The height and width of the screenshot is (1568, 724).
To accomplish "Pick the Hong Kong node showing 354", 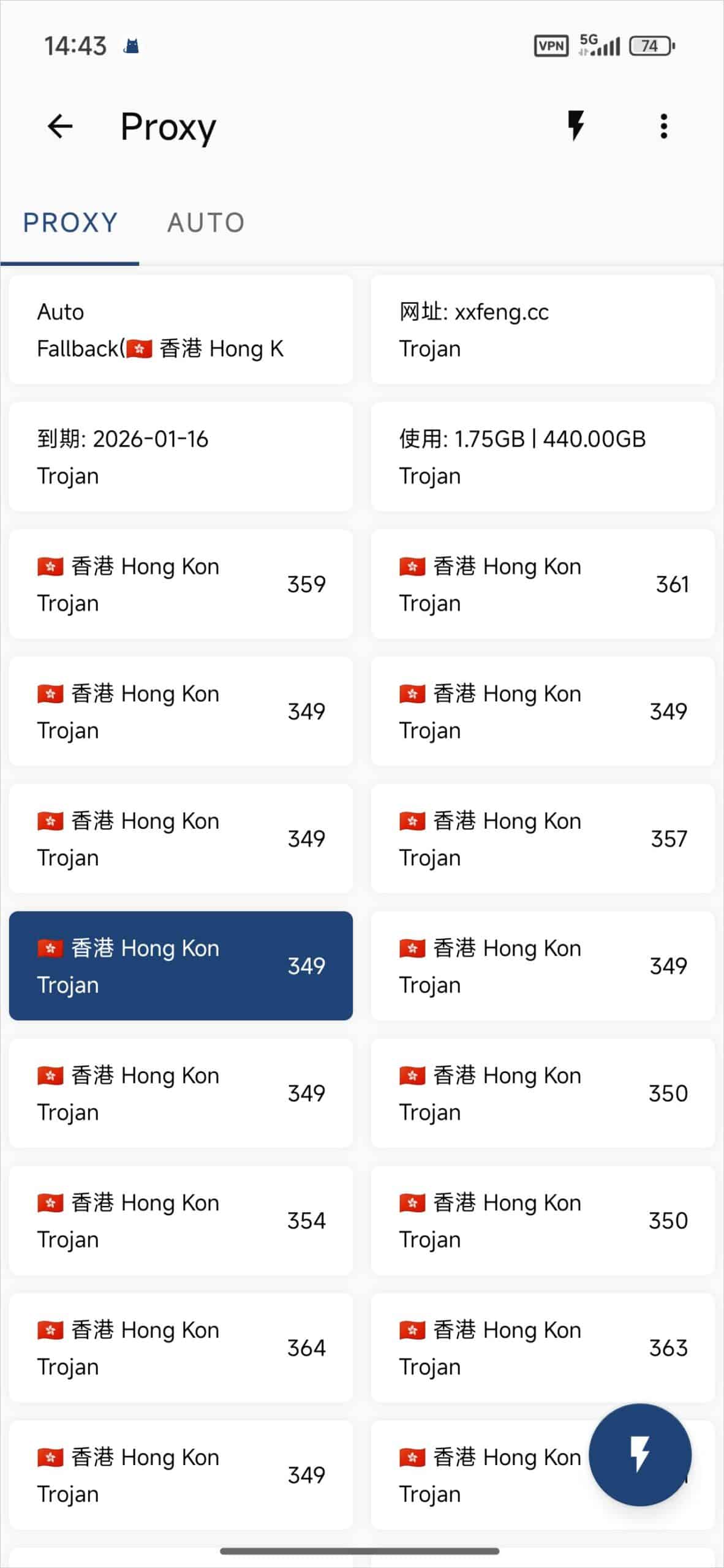I will [x=181, y=1221].
